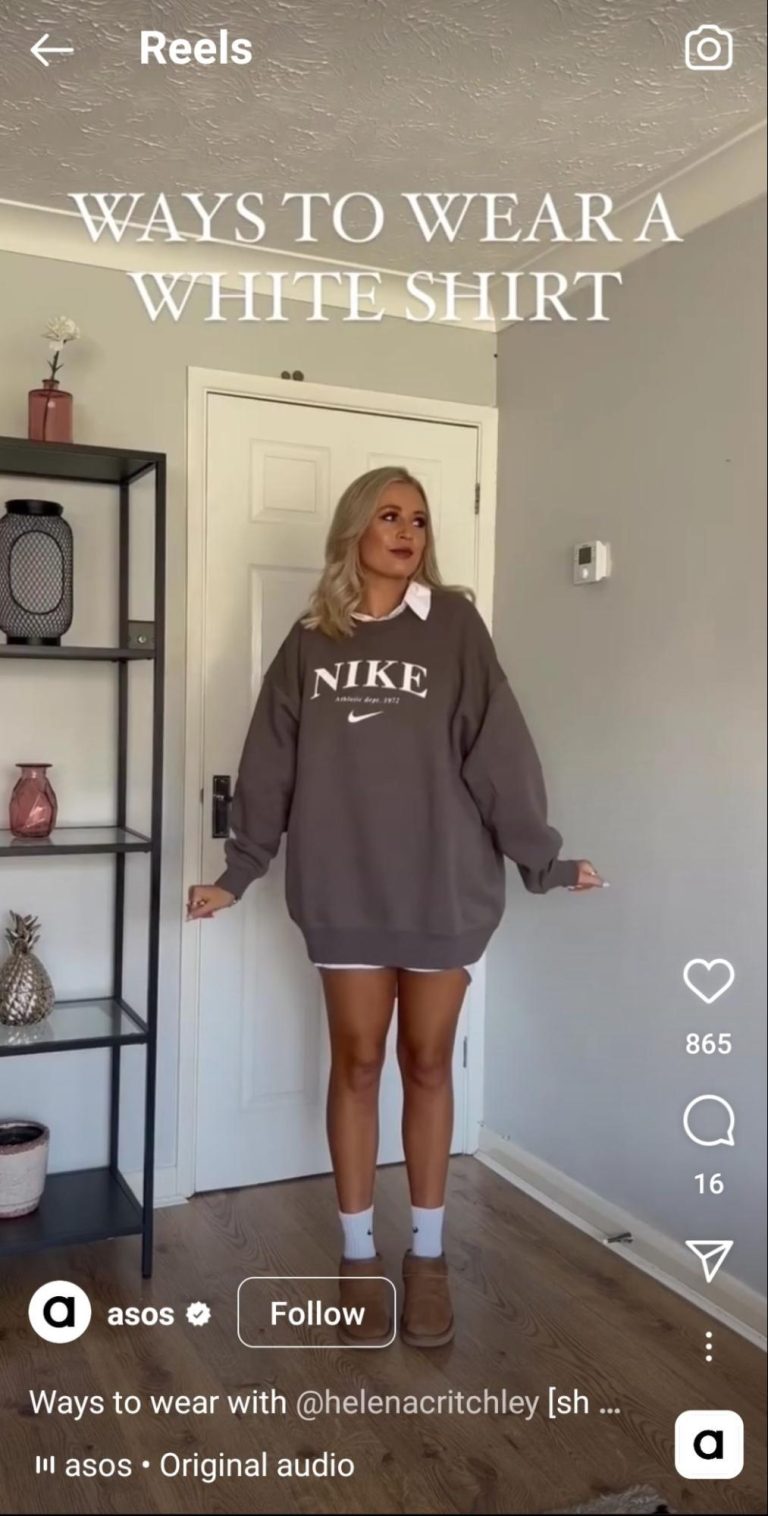
Task: Open the comments on this reel
Action: [708, 1122]
